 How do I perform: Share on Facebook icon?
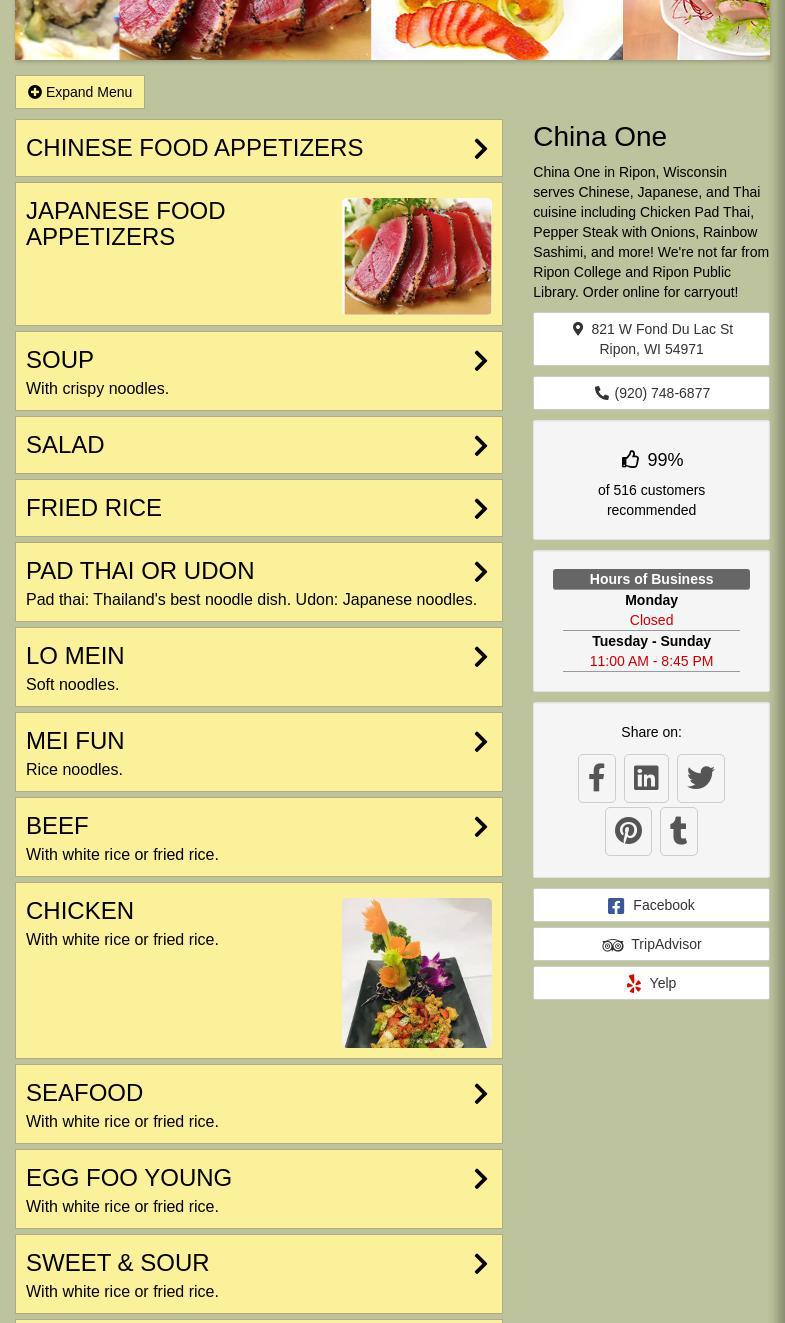point(597,778)
